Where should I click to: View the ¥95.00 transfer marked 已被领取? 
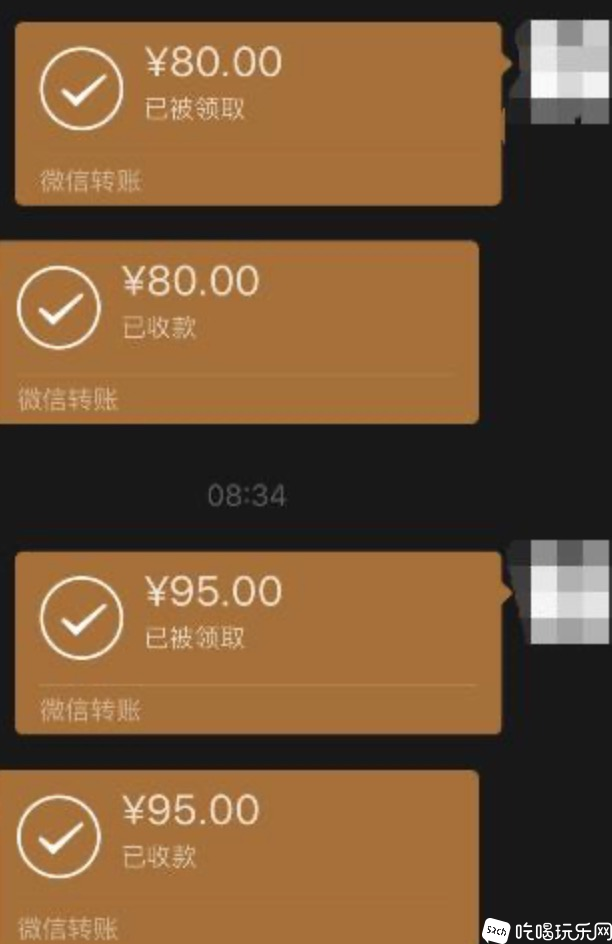tap(257, 642)
